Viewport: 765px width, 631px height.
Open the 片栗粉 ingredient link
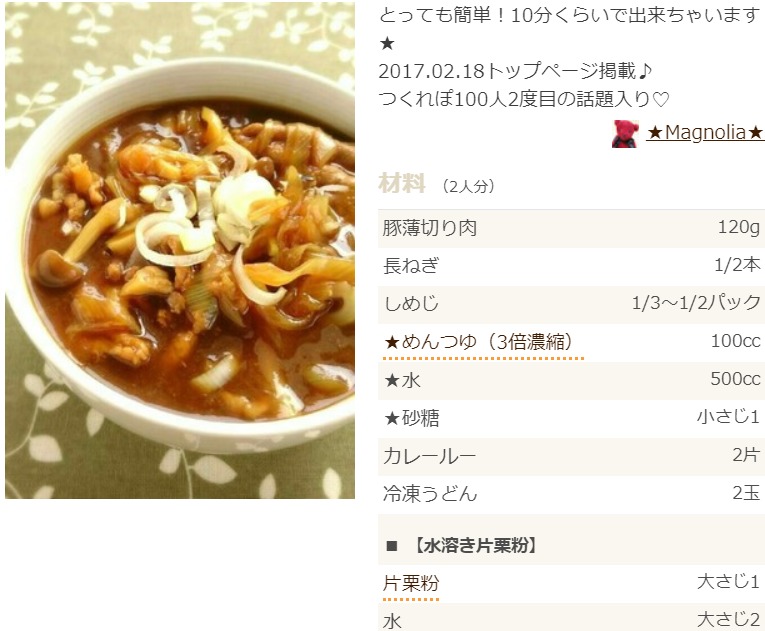coord(410,583)
